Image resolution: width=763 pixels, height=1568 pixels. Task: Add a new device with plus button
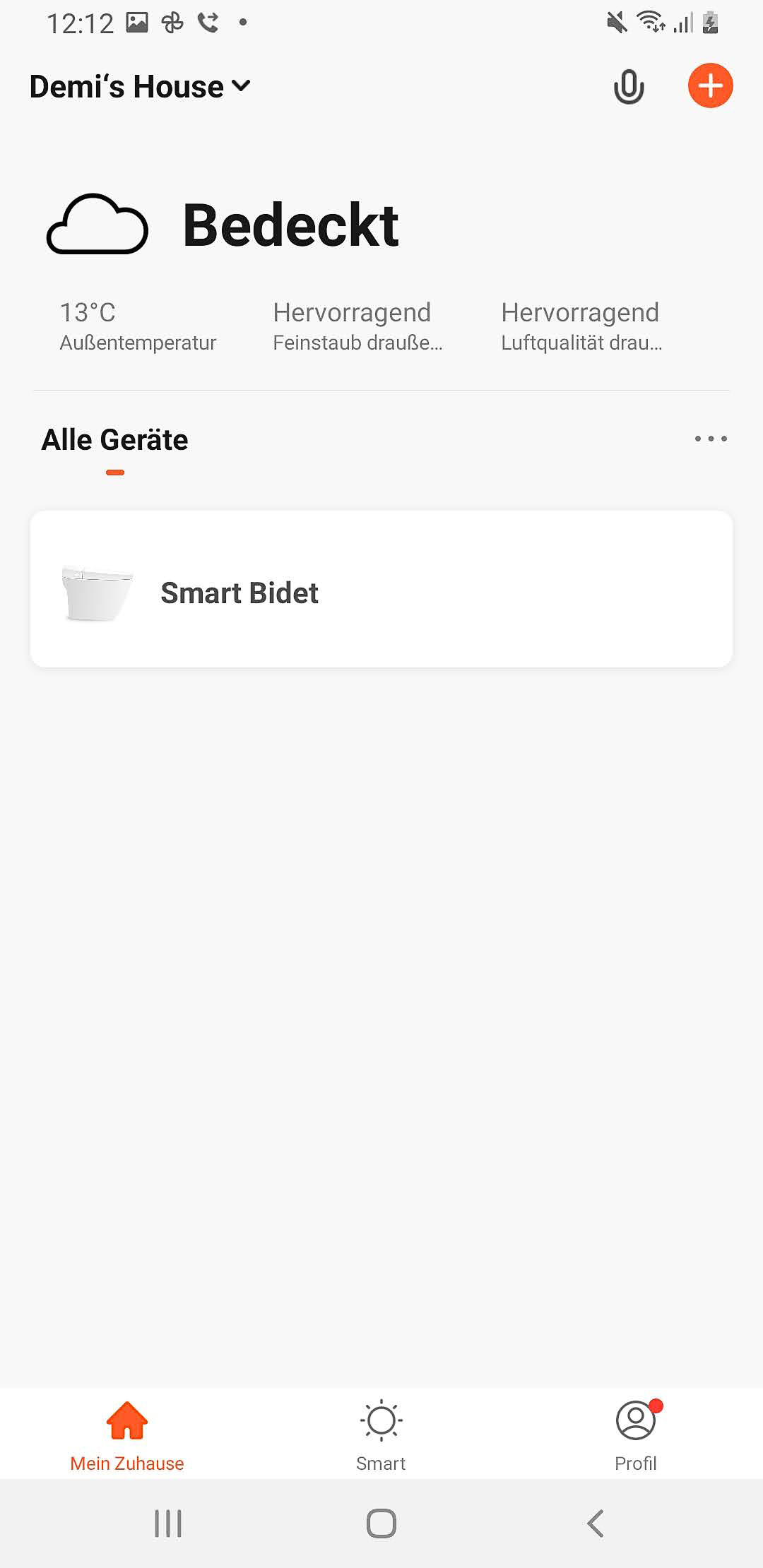point(710,86)
